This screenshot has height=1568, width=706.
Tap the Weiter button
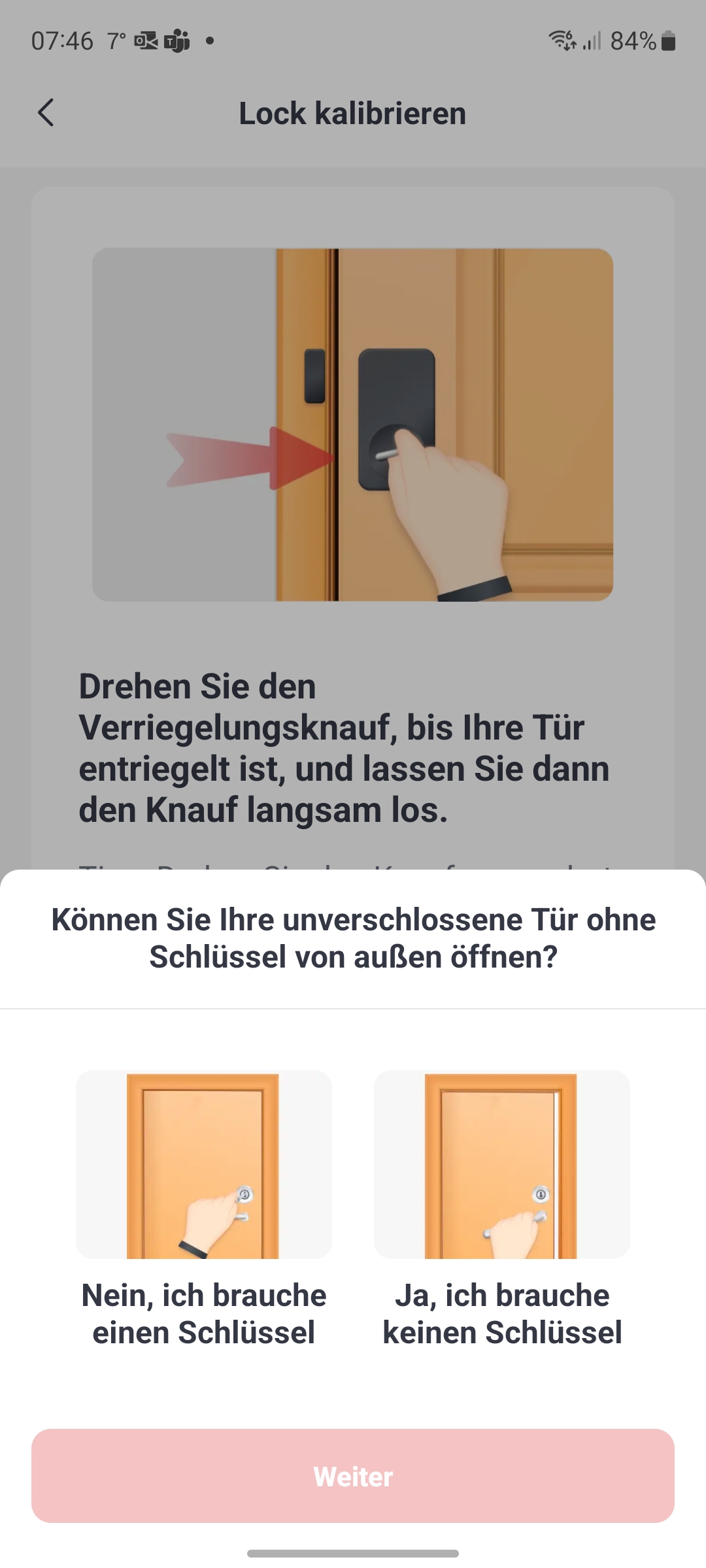[353, 1476]
